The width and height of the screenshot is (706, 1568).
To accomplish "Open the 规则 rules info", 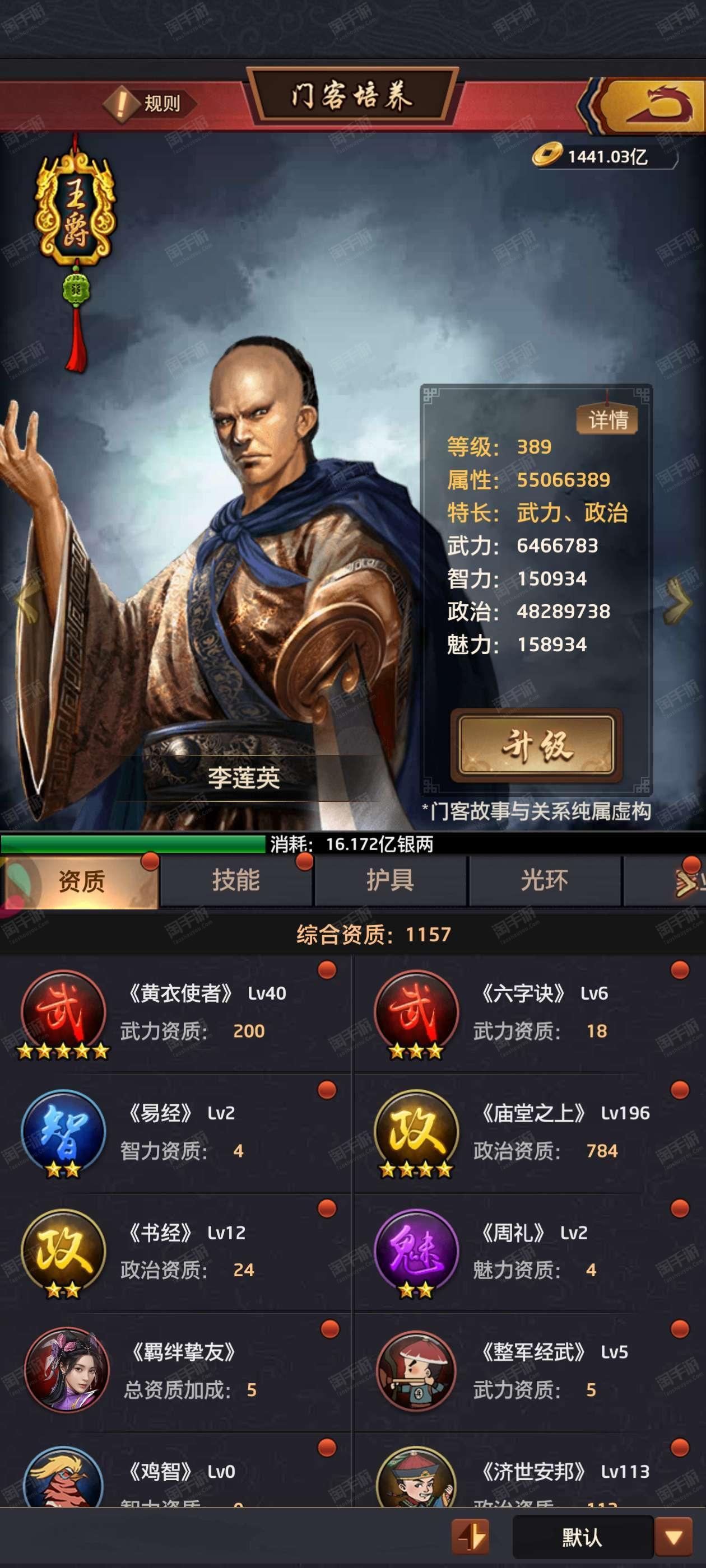I will (x=150, y=103).
